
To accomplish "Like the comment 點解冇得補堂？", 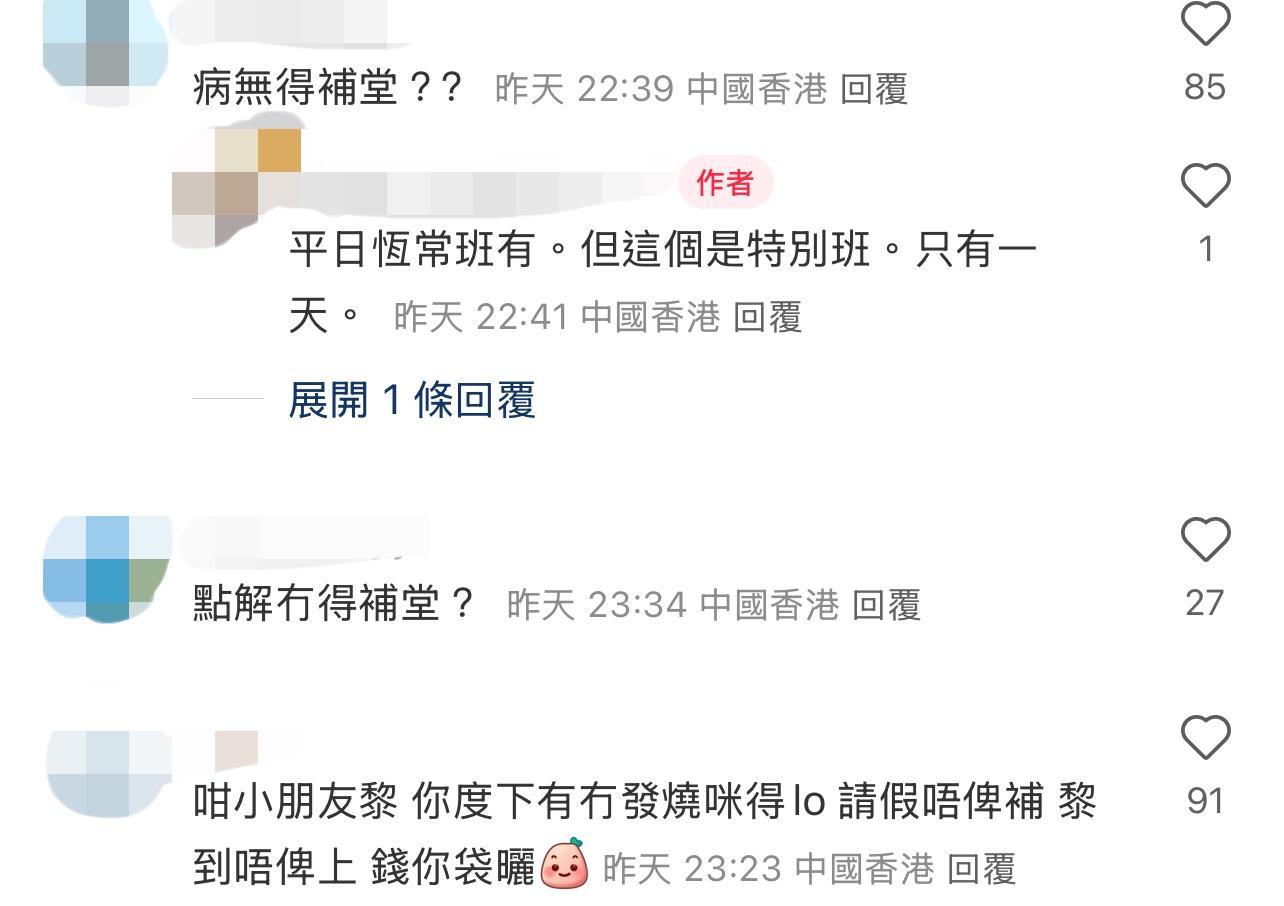I will click(1205, 540).
